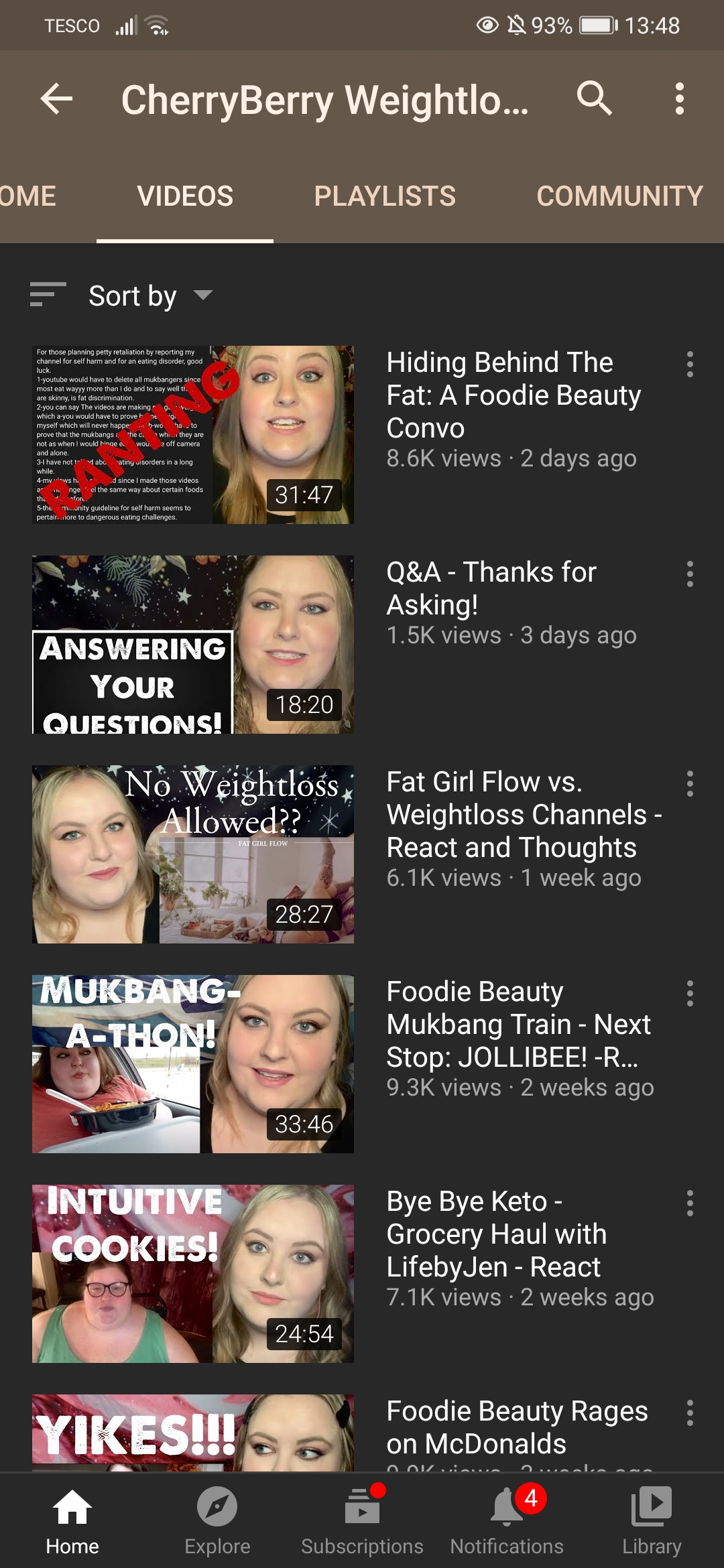
Task: Open the Q&A - Thanks for Asking video
Action: (193, 645)
